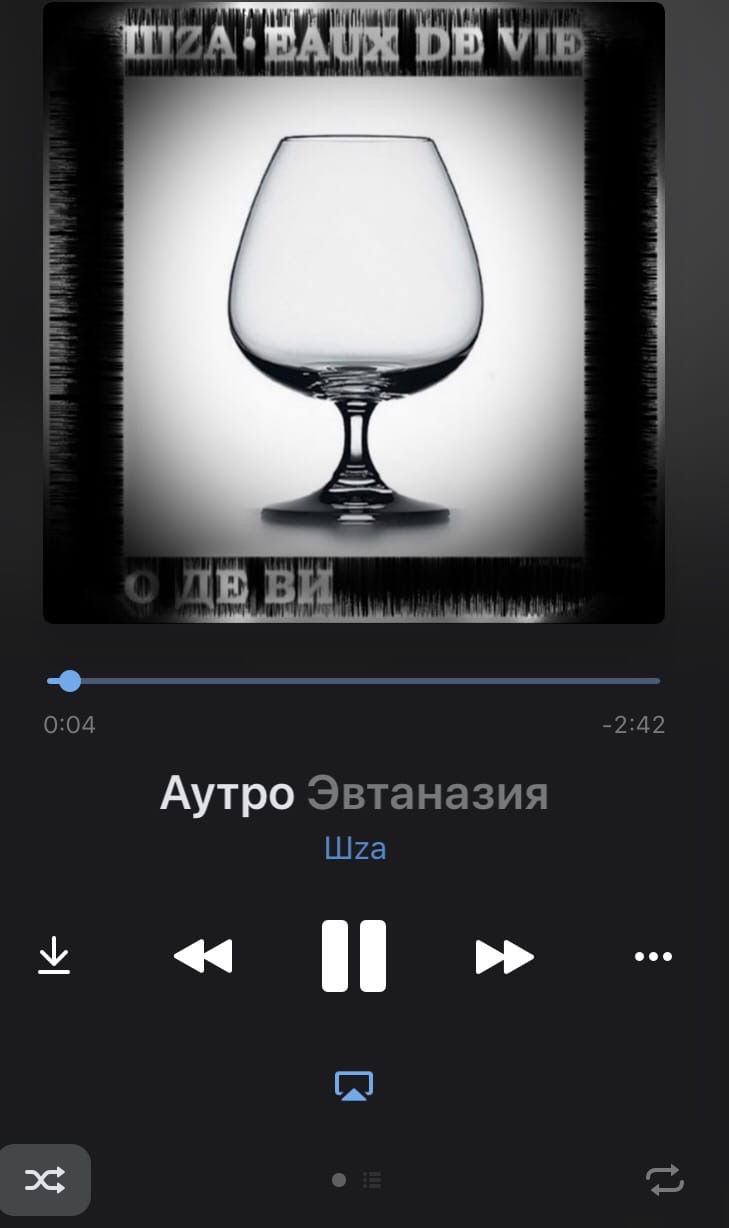Toggle repeat mode

click(665, 1180)
